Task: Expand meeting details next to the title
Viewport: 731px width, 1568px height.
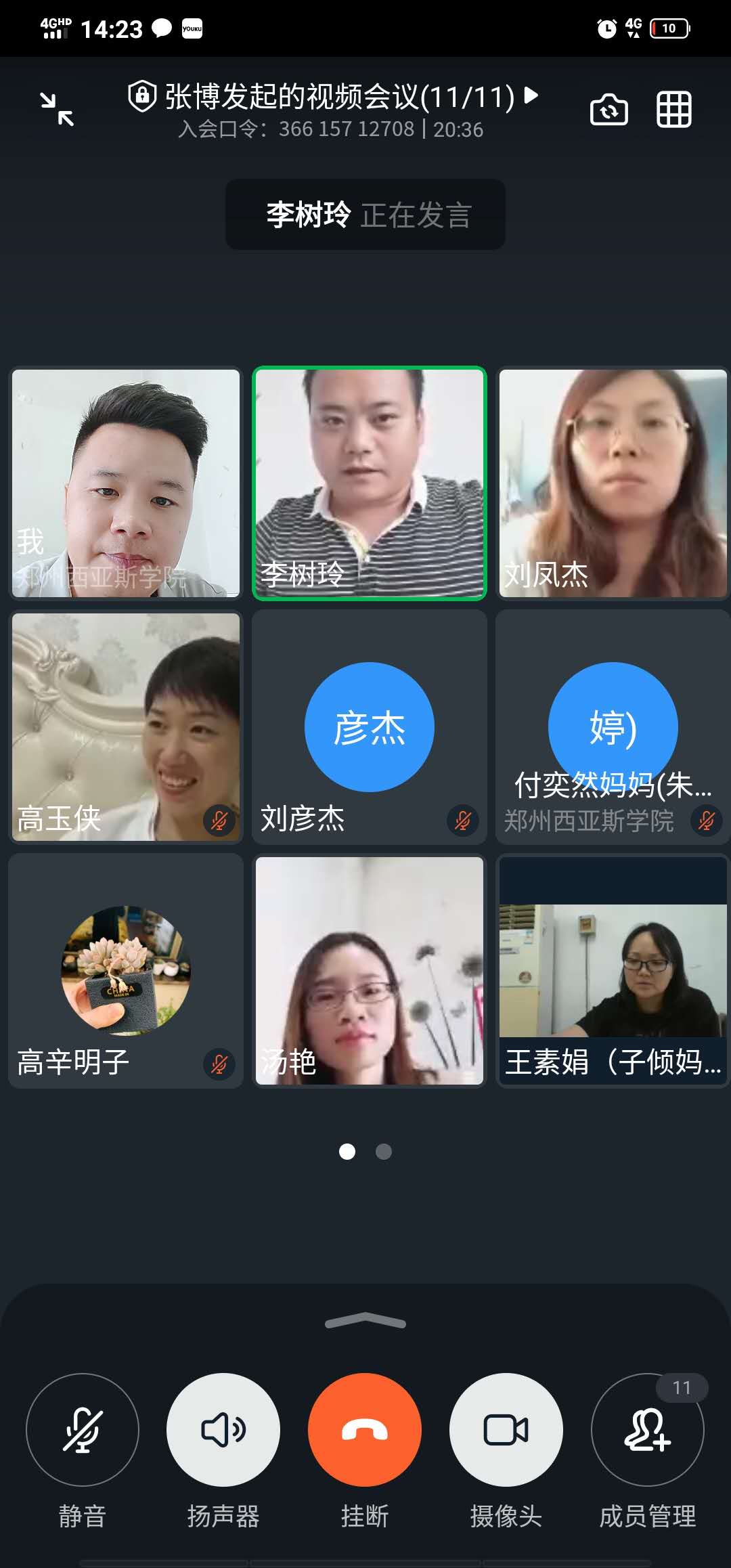Action: [x=532, y=95]
